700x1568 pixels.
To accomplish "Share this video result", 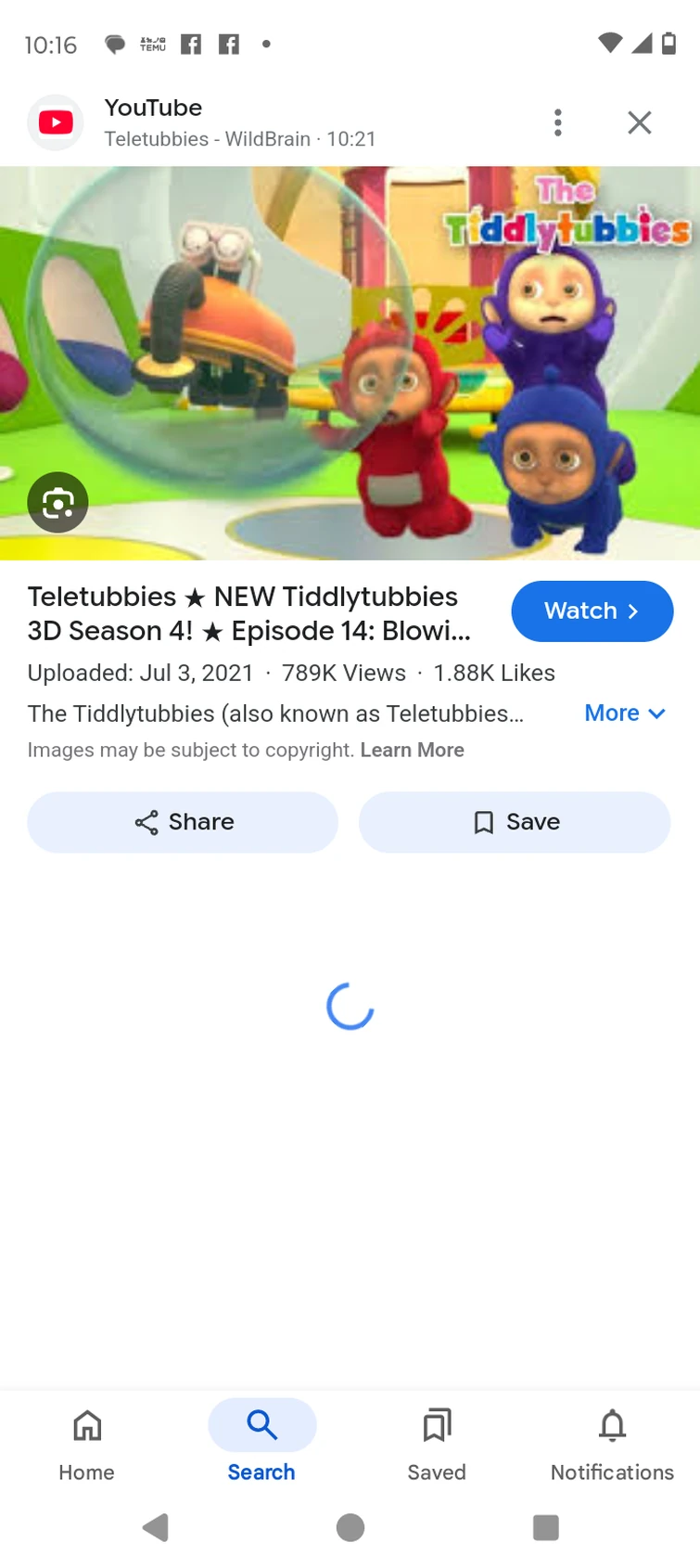I will pyautogui.click(x=183, y=822).
